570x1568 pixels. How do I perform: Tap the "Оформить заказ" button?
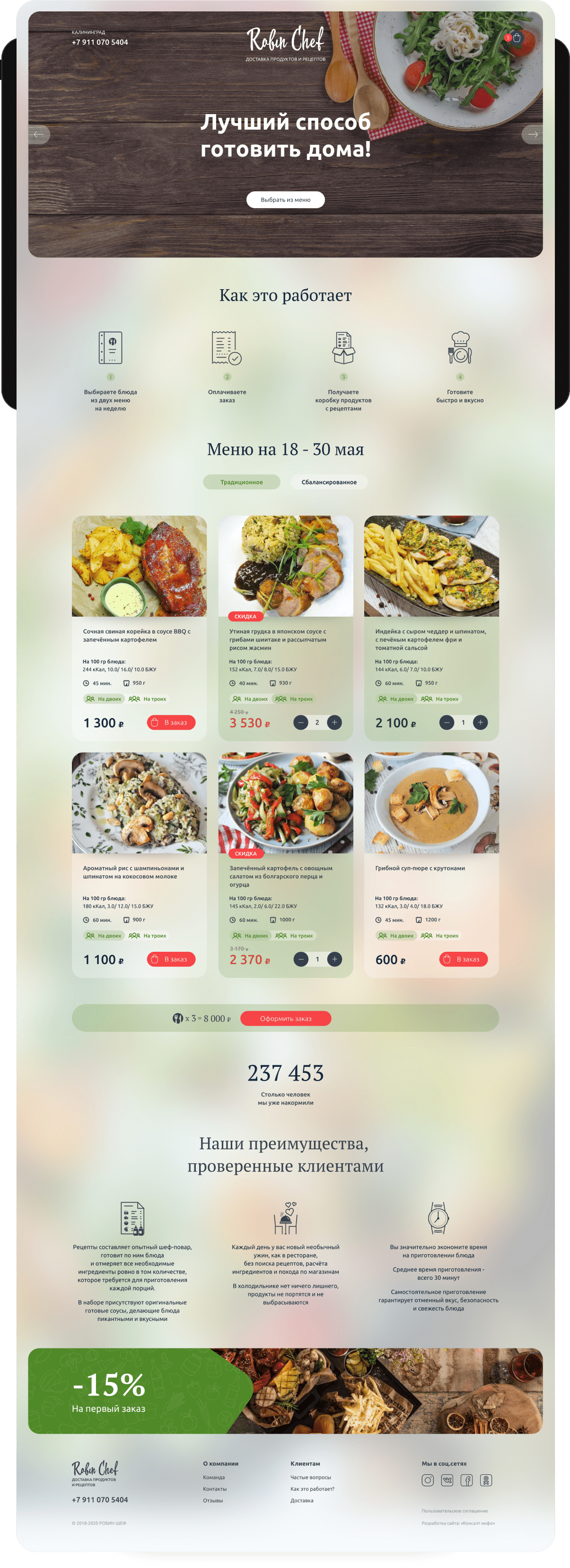(285, 1019)
